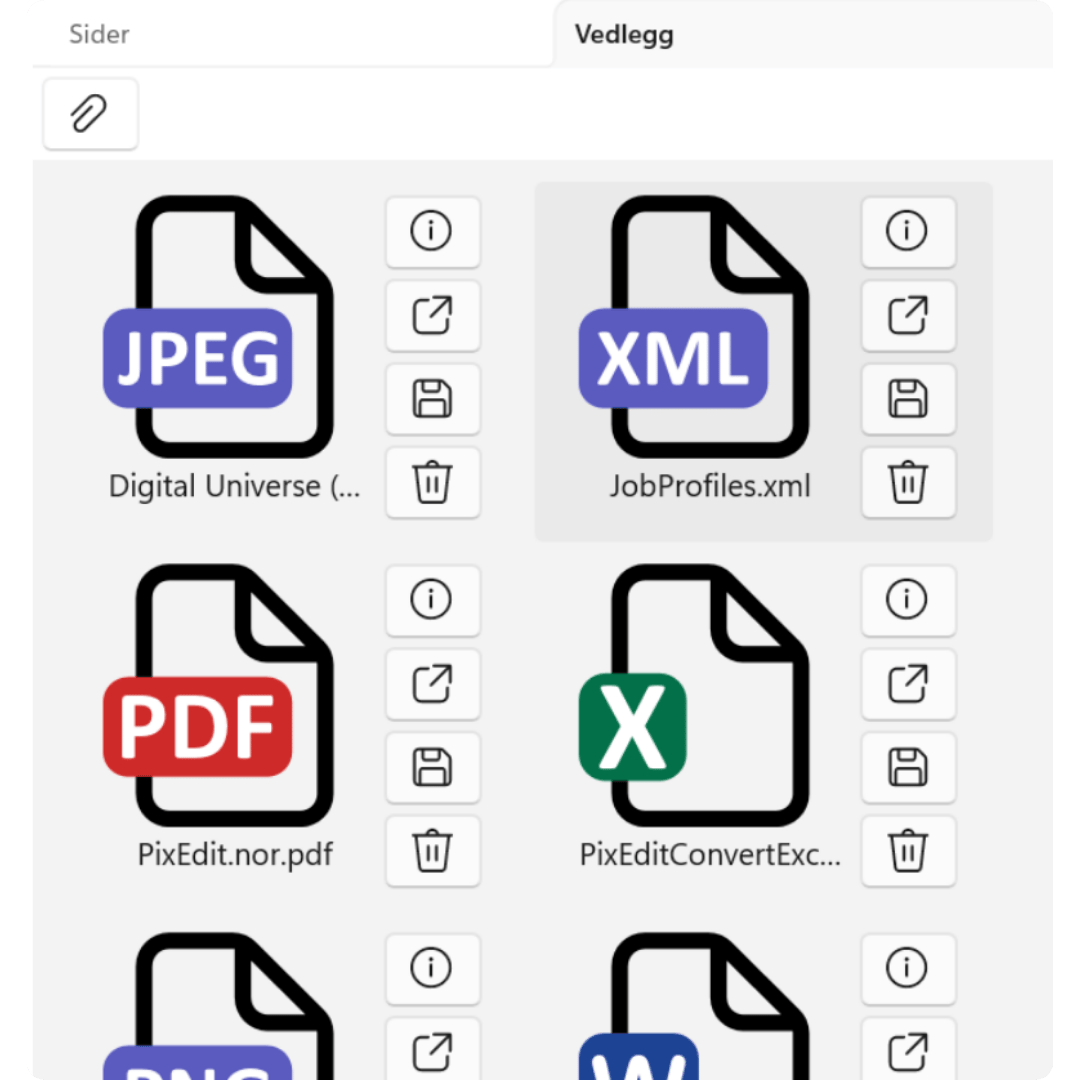Switch to the Sider tab
Screen dimensions: 1080x1080
pos(99,34)
